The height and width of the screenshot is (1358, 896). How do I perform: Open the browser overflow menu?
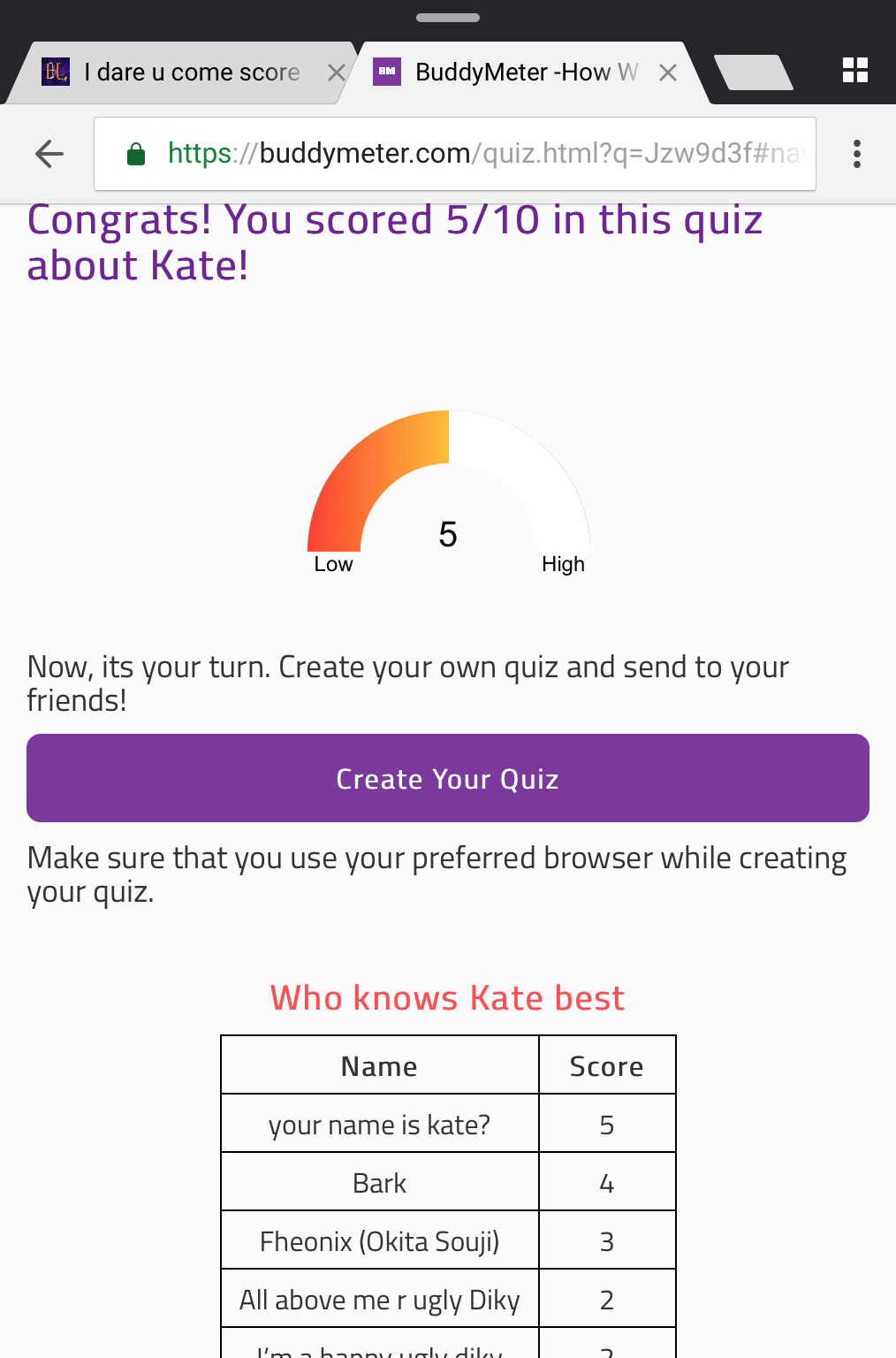pos(856,154)
